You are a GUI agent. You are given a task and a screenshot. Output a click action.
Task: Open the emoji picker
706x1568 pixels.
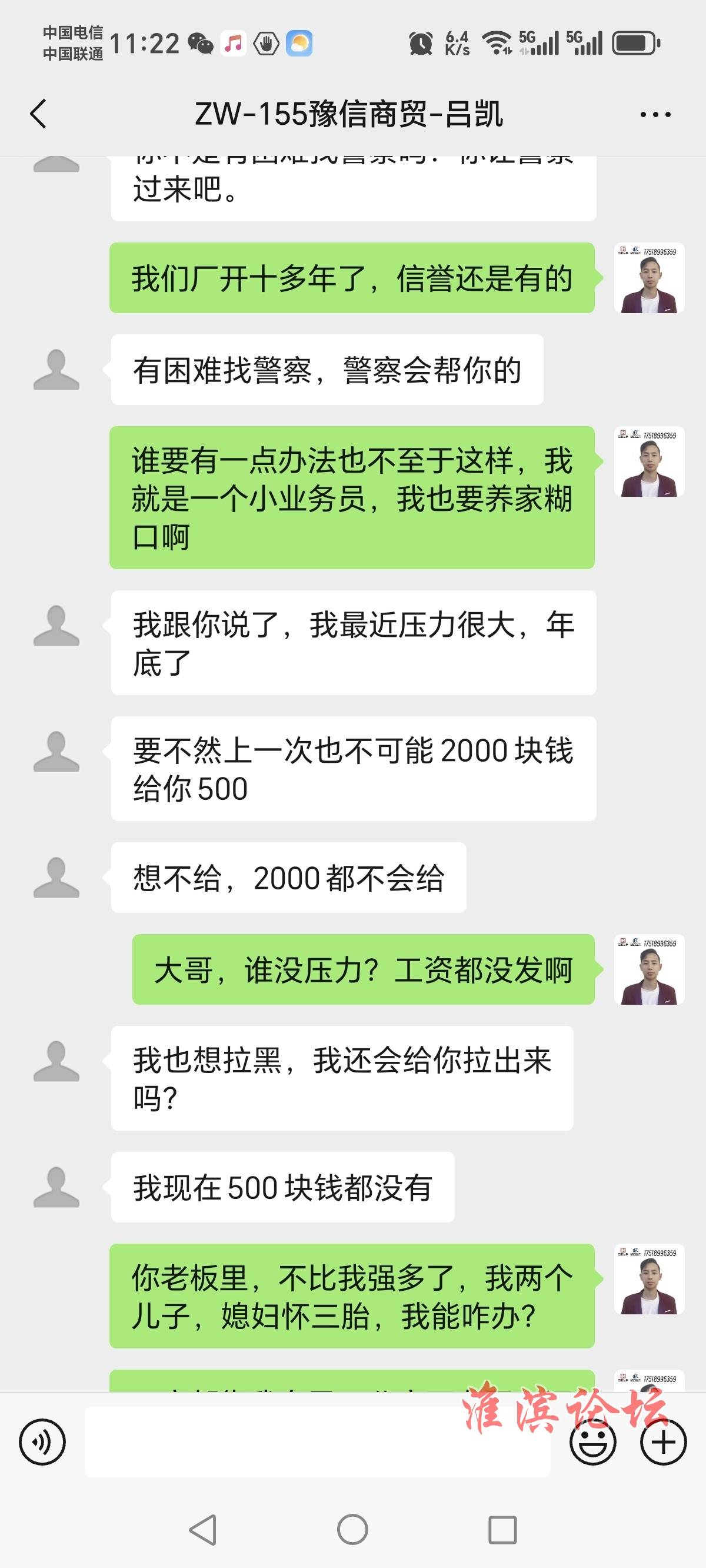point(593,1441)
